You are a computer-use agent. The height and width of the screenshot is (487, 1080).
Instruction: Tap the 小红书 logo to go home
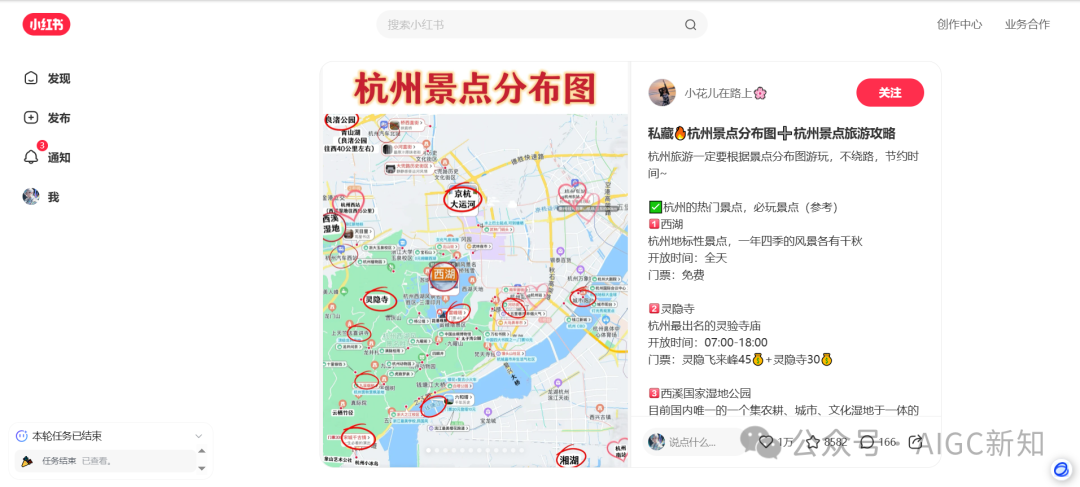coord(46,25)
